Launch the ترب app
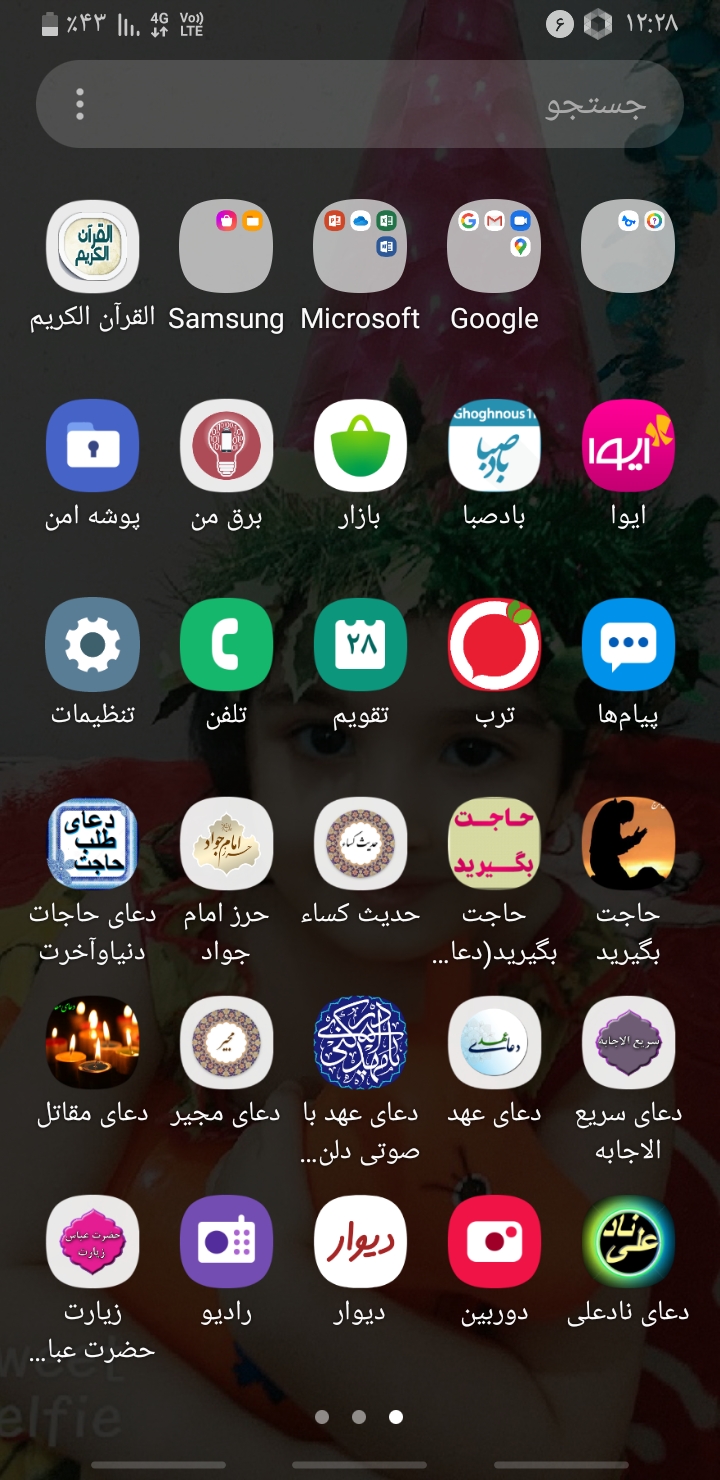Screen dimensions: 720x1480 tap(494, 645)
